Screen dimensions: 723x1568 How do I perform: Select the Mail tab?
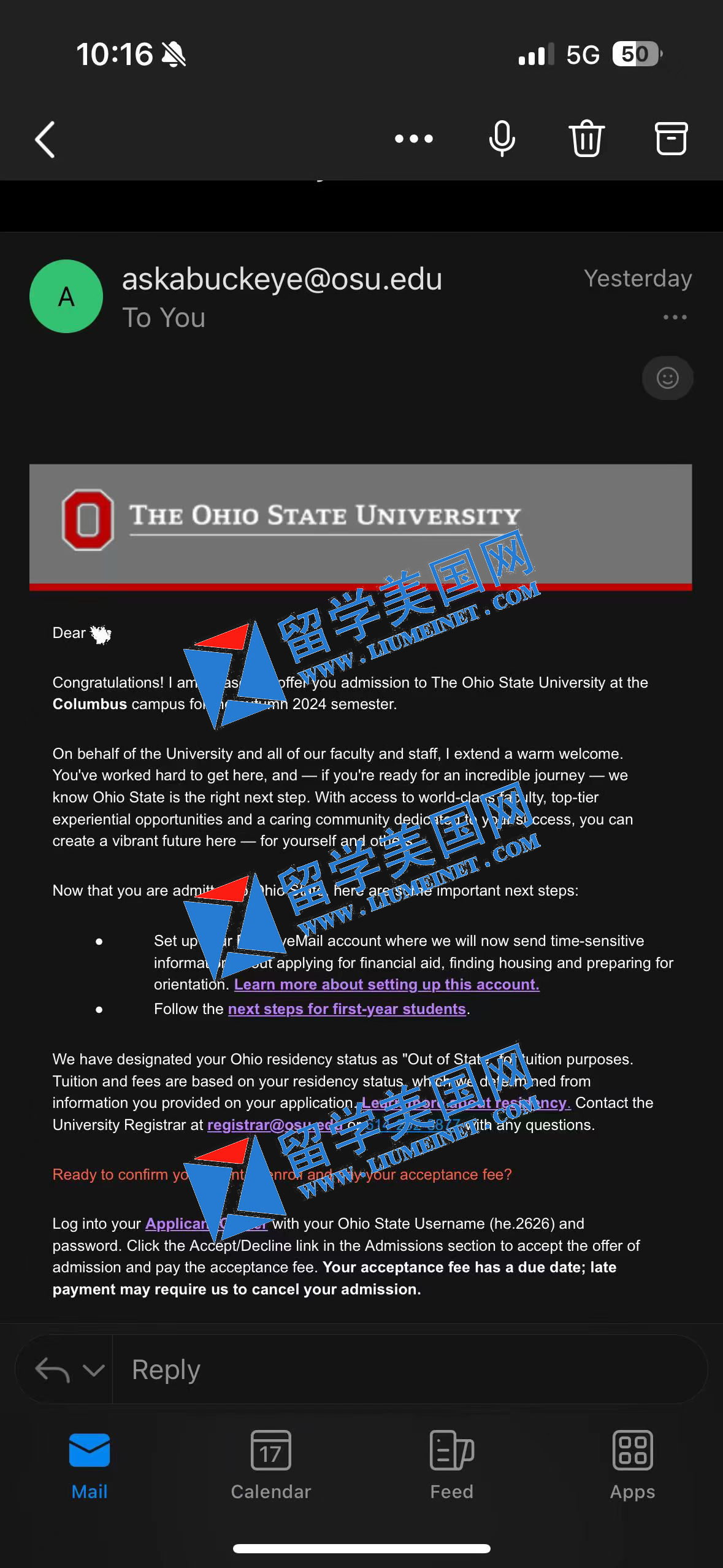90,1464
